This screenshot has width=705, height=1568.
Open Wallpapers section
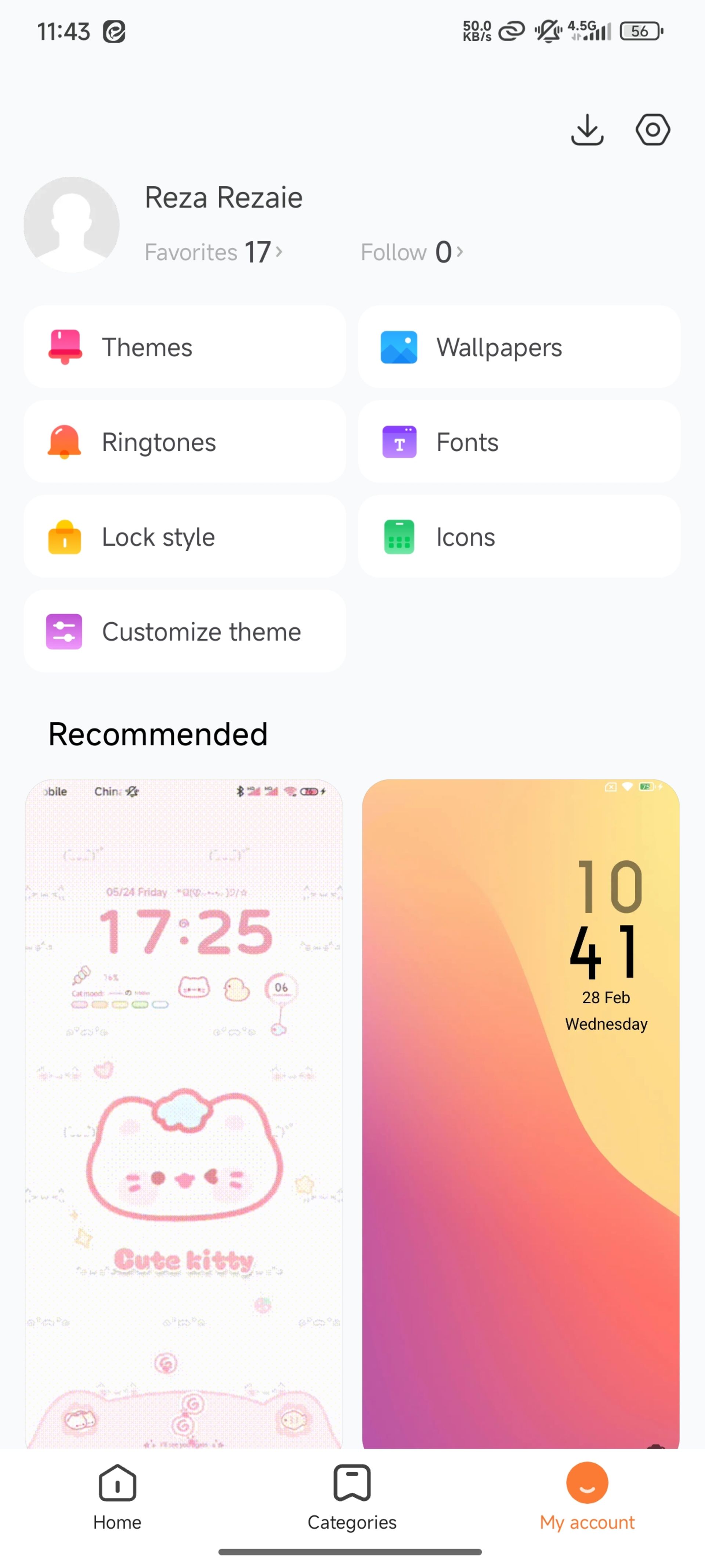point(519,347)
